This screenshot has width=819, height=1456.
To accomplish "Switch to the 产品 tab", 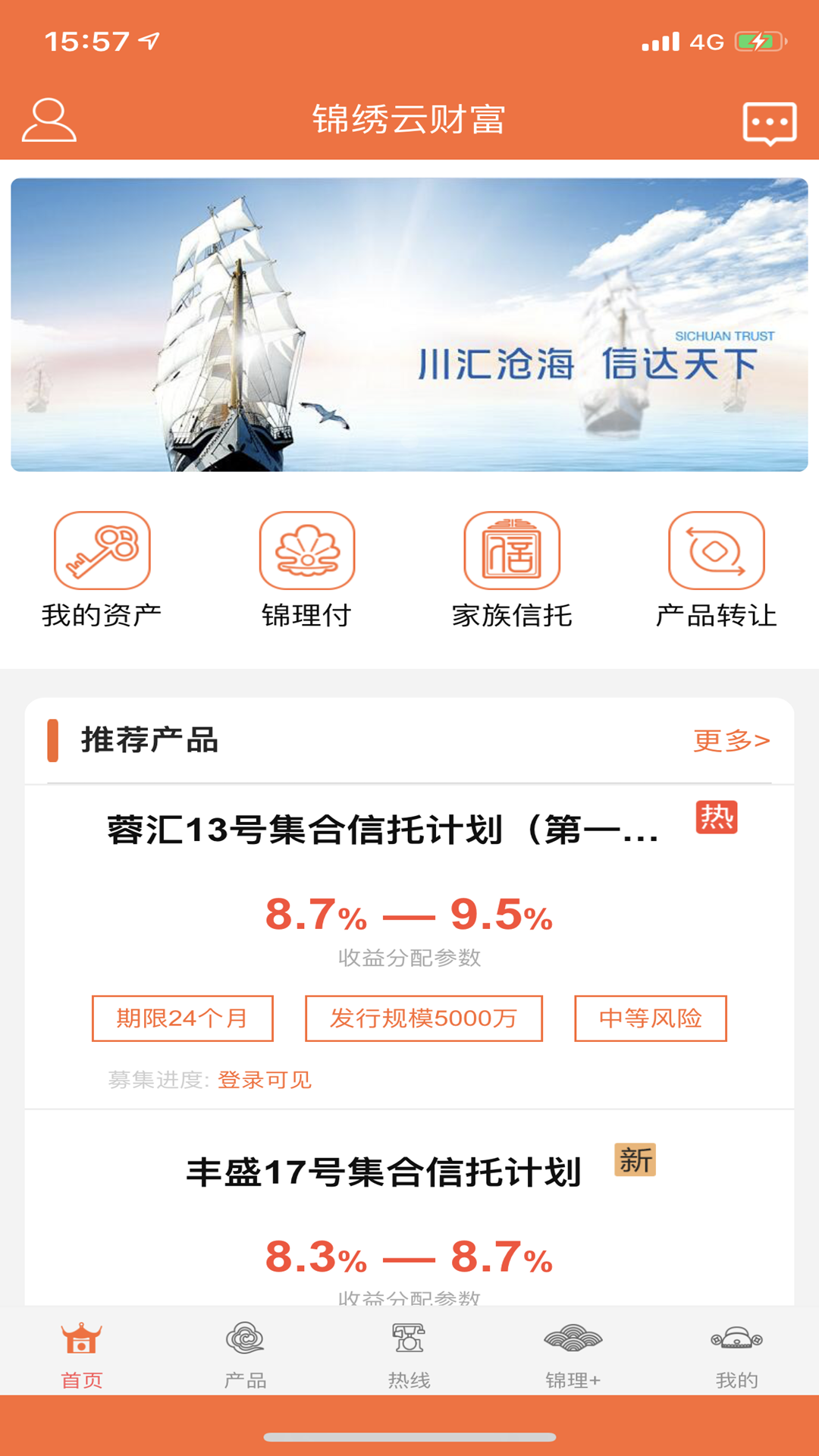I will click(245, 1354).
